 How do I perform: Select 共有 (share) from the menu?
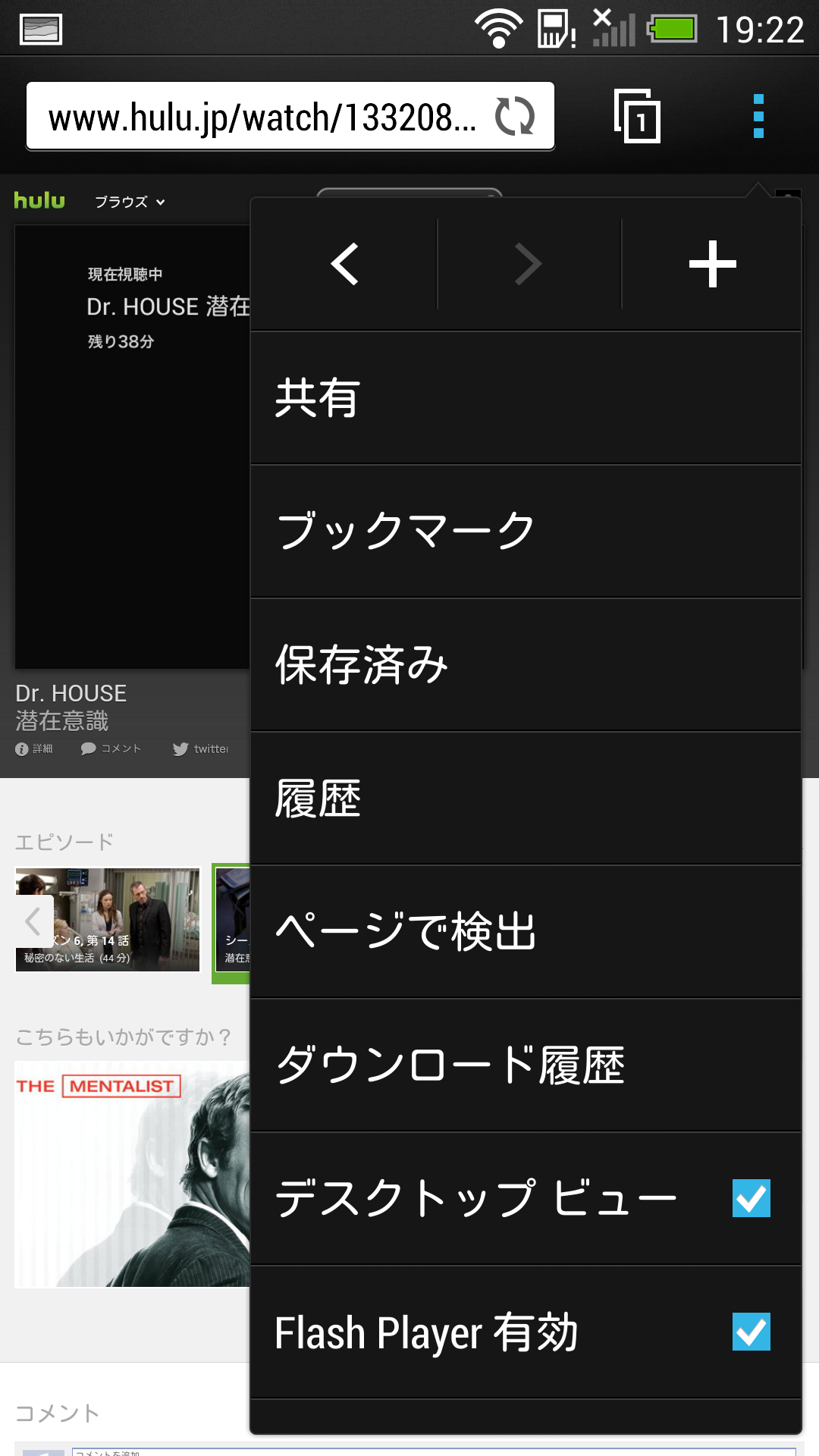(x=525, y=397)
